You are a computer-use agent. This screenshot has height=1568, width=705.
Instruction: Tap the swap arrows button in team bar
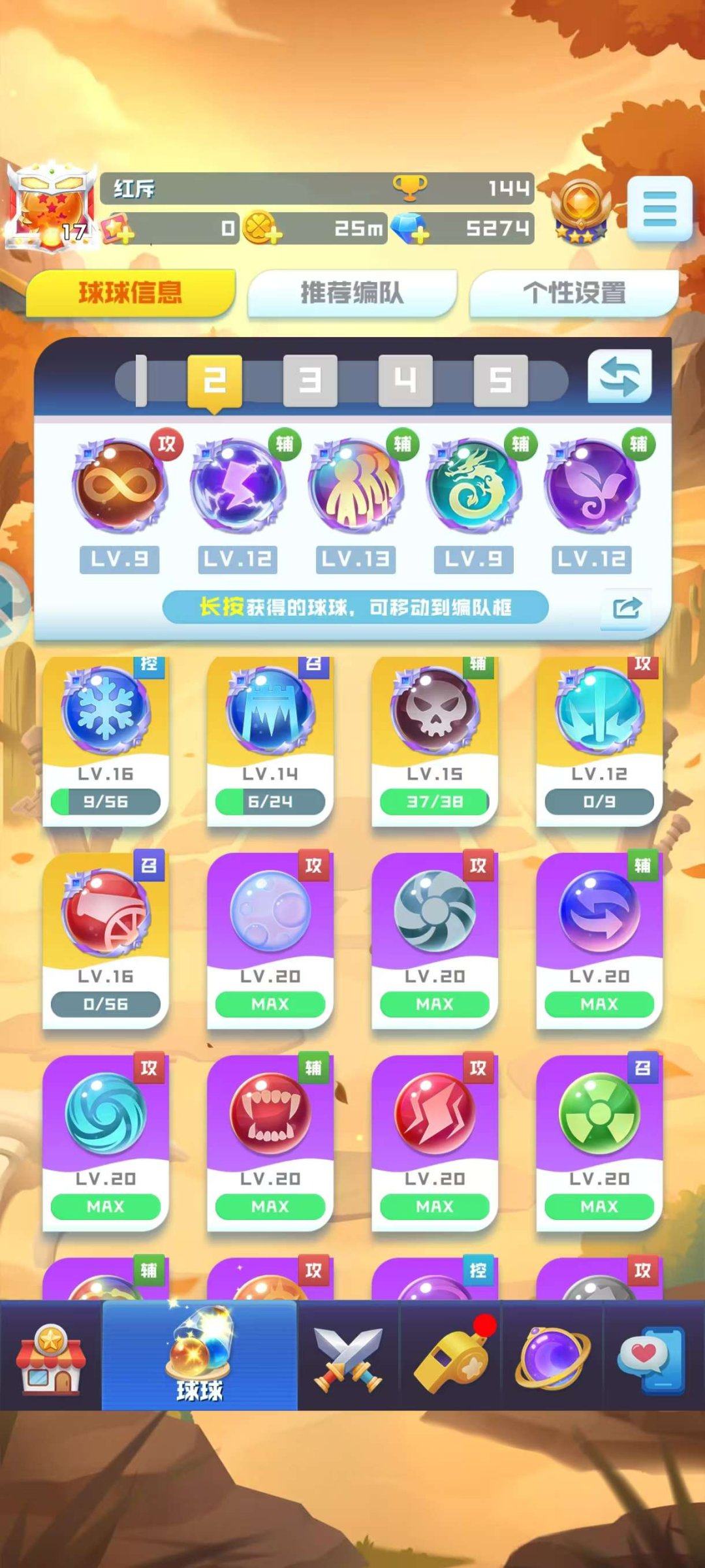point(619,377)
